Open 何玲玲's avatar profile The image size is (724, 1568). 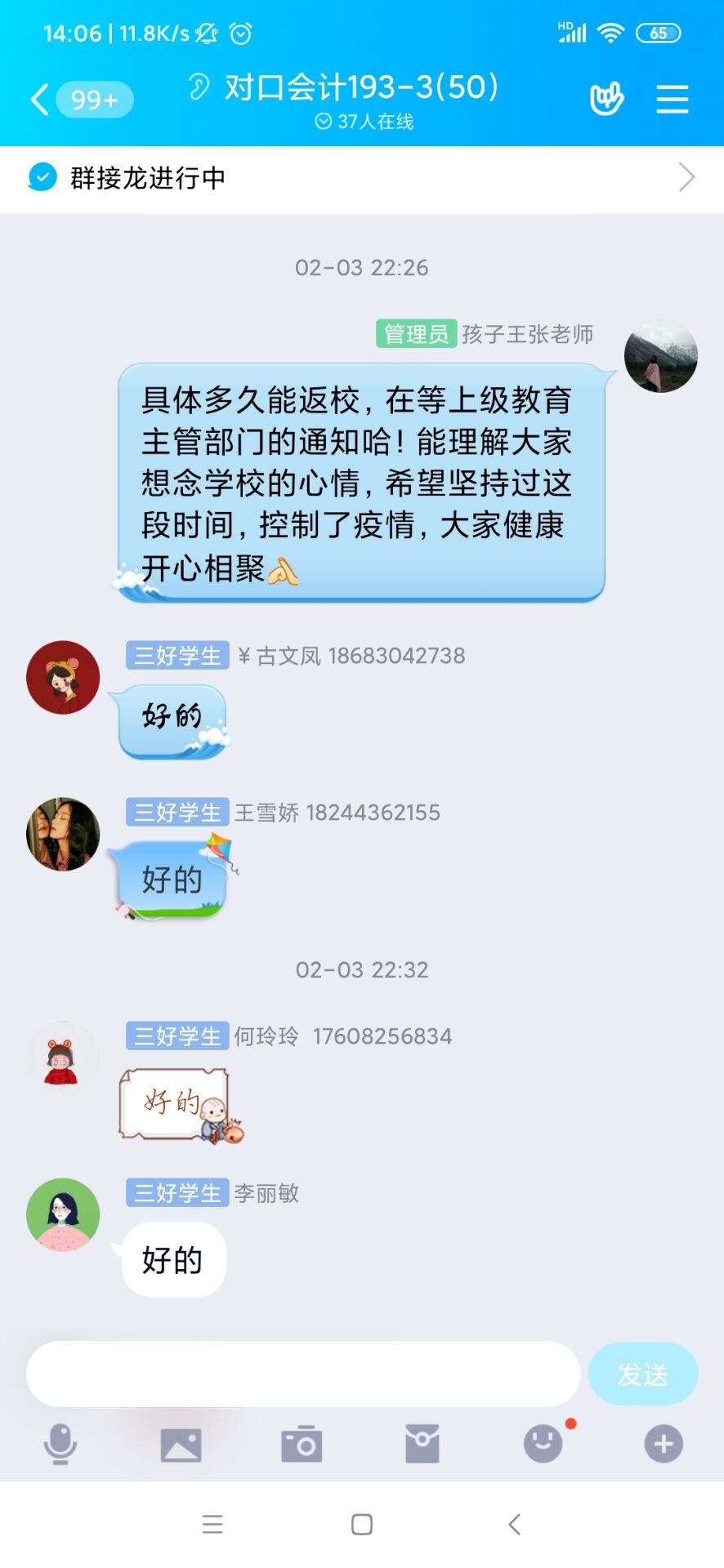click(x=63, y=1058)
